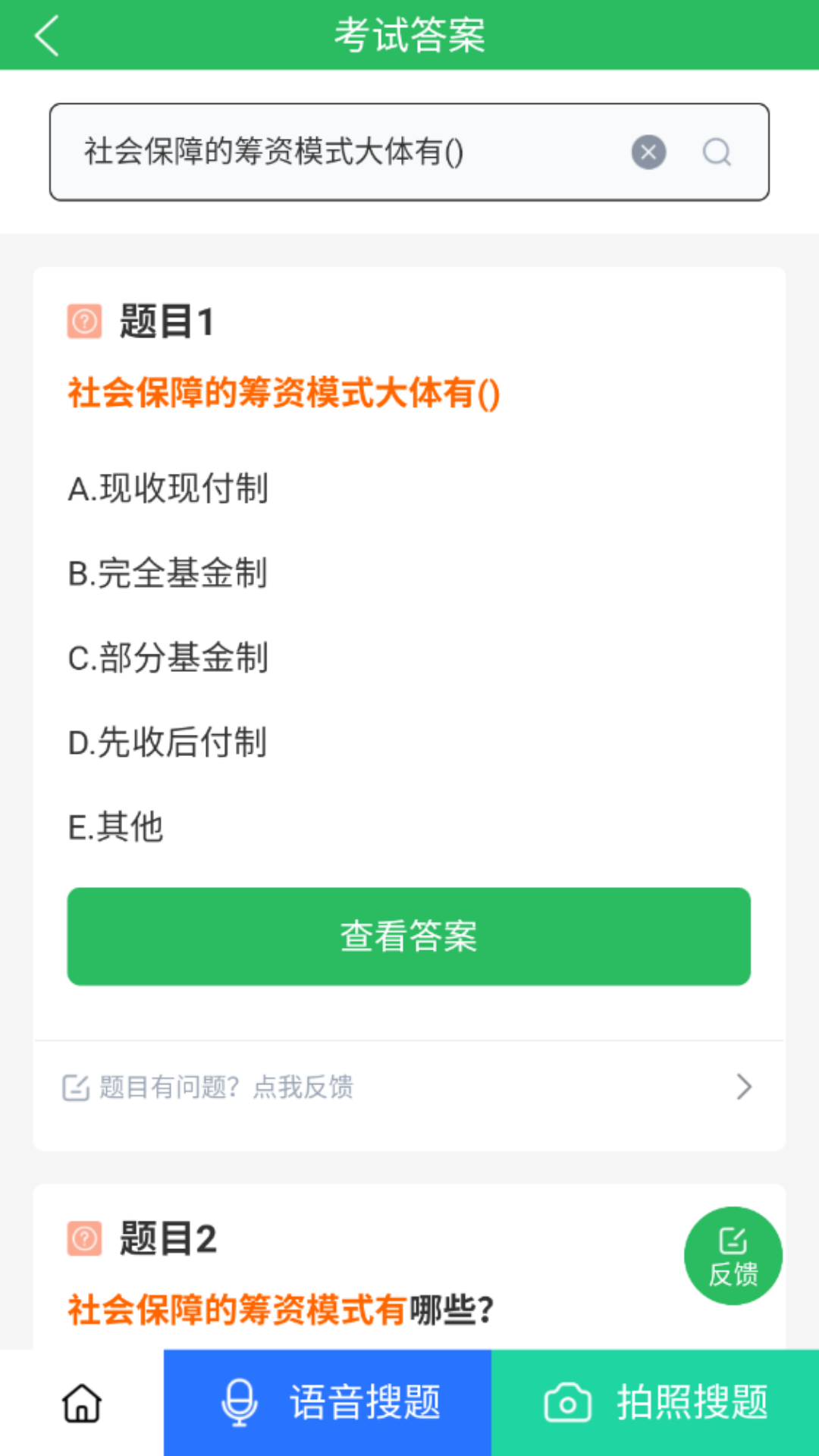This screenshot has width=819, height=1456.
Task: Expand feedback details via the right chevron
Action: pos(745,1086)
